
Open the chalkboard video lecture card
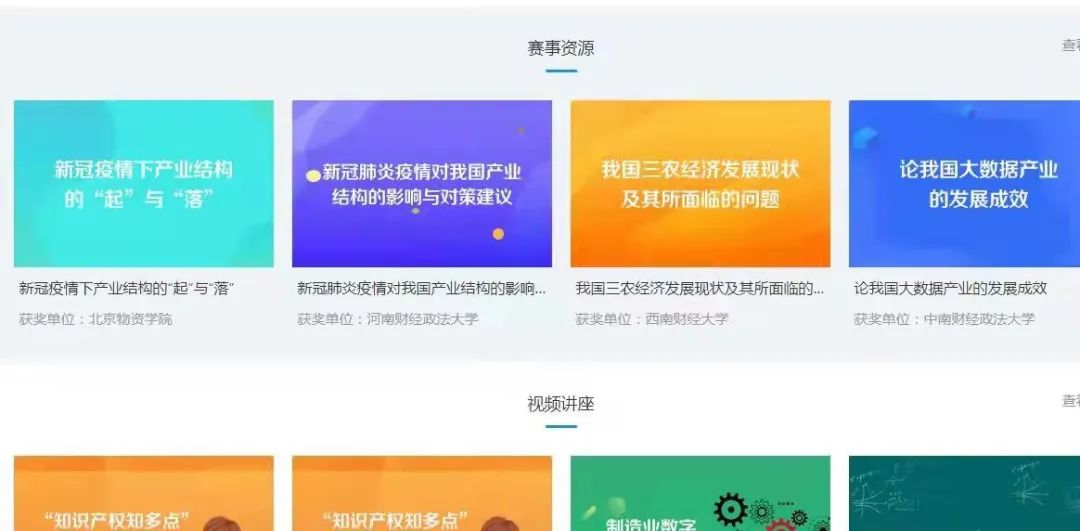pos(964,494)
